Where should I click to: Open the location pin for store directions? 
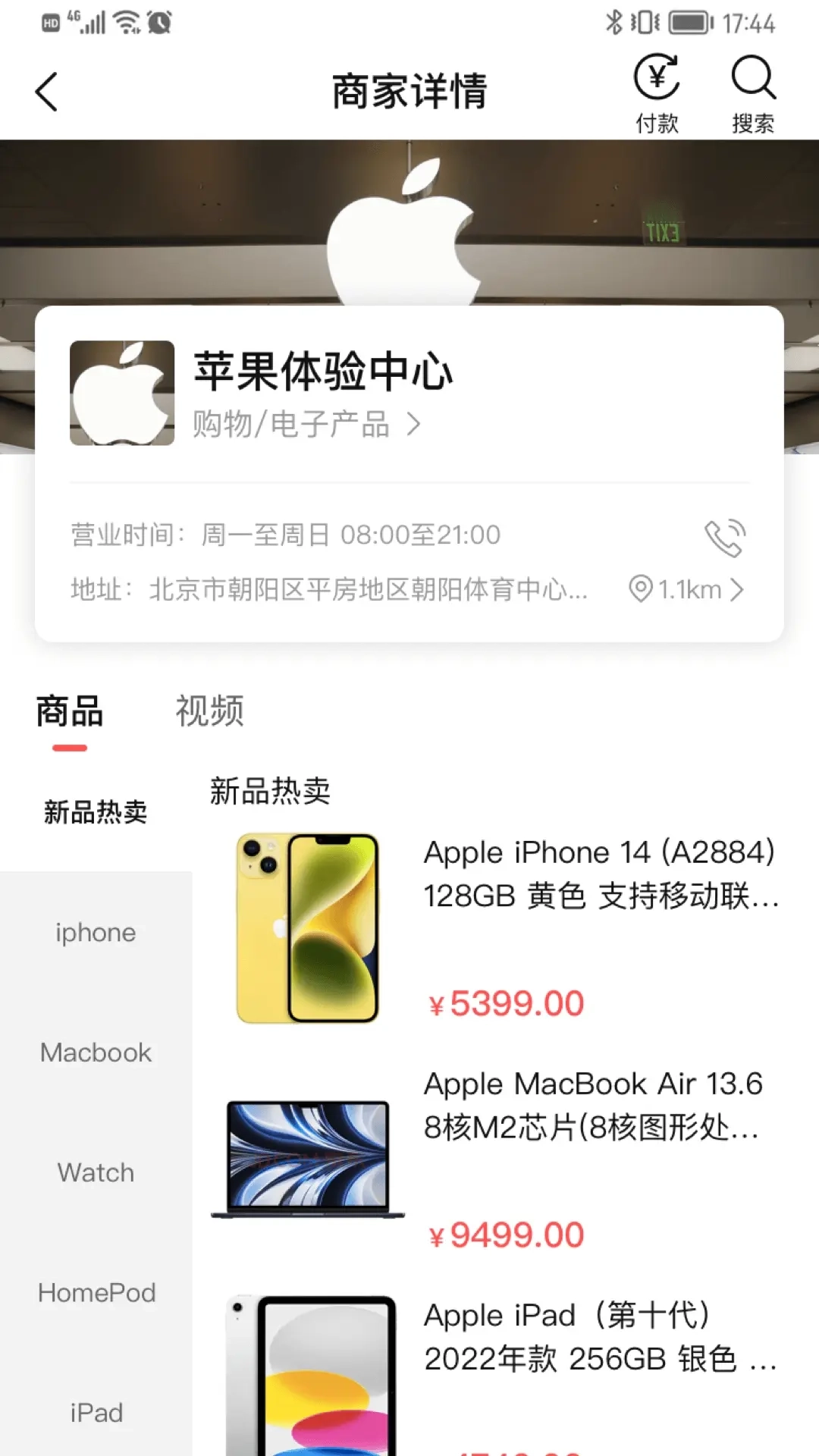639,588
